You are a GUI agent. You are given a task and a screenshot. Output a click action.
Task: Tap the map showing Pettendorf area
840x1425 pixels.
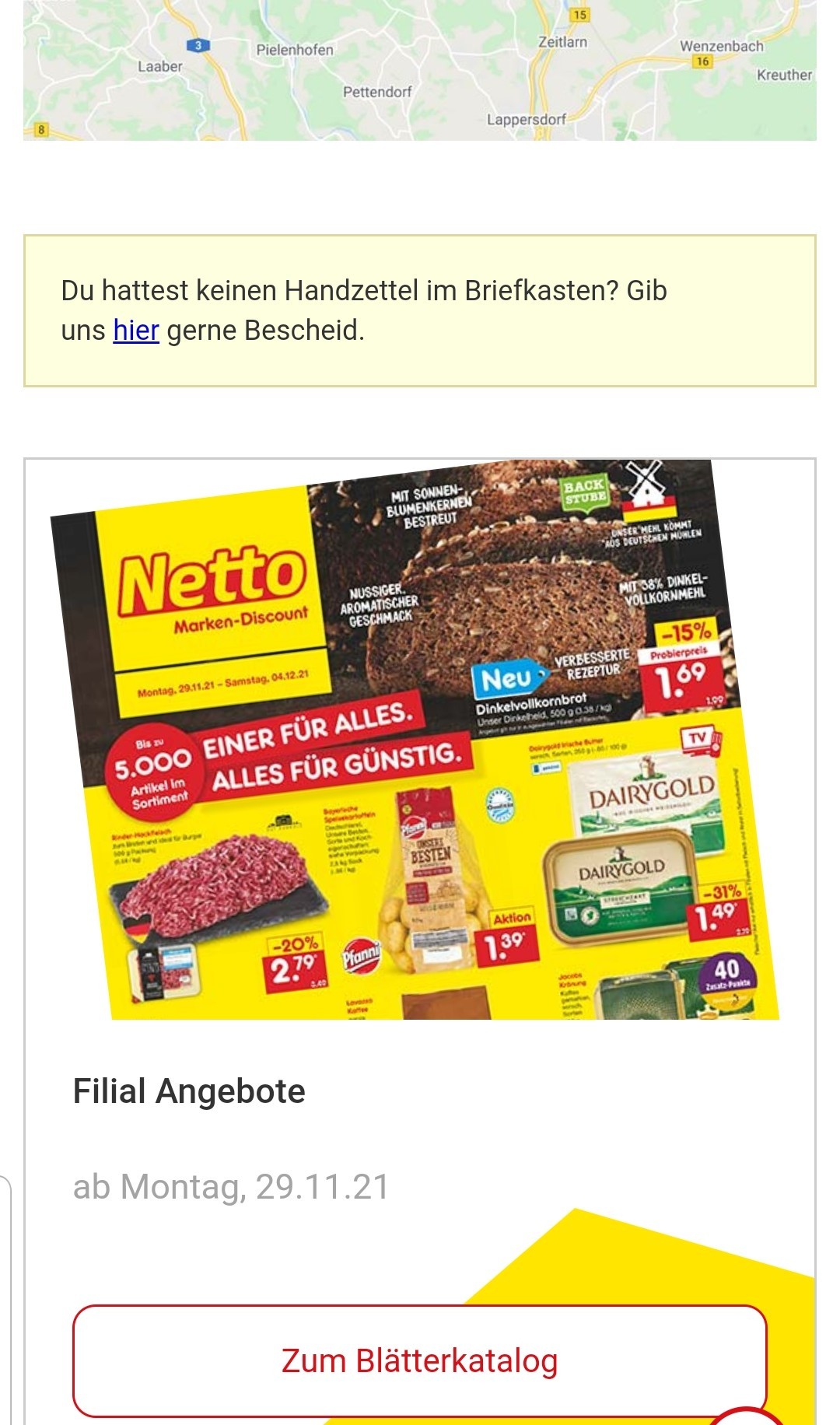point(420,70)
